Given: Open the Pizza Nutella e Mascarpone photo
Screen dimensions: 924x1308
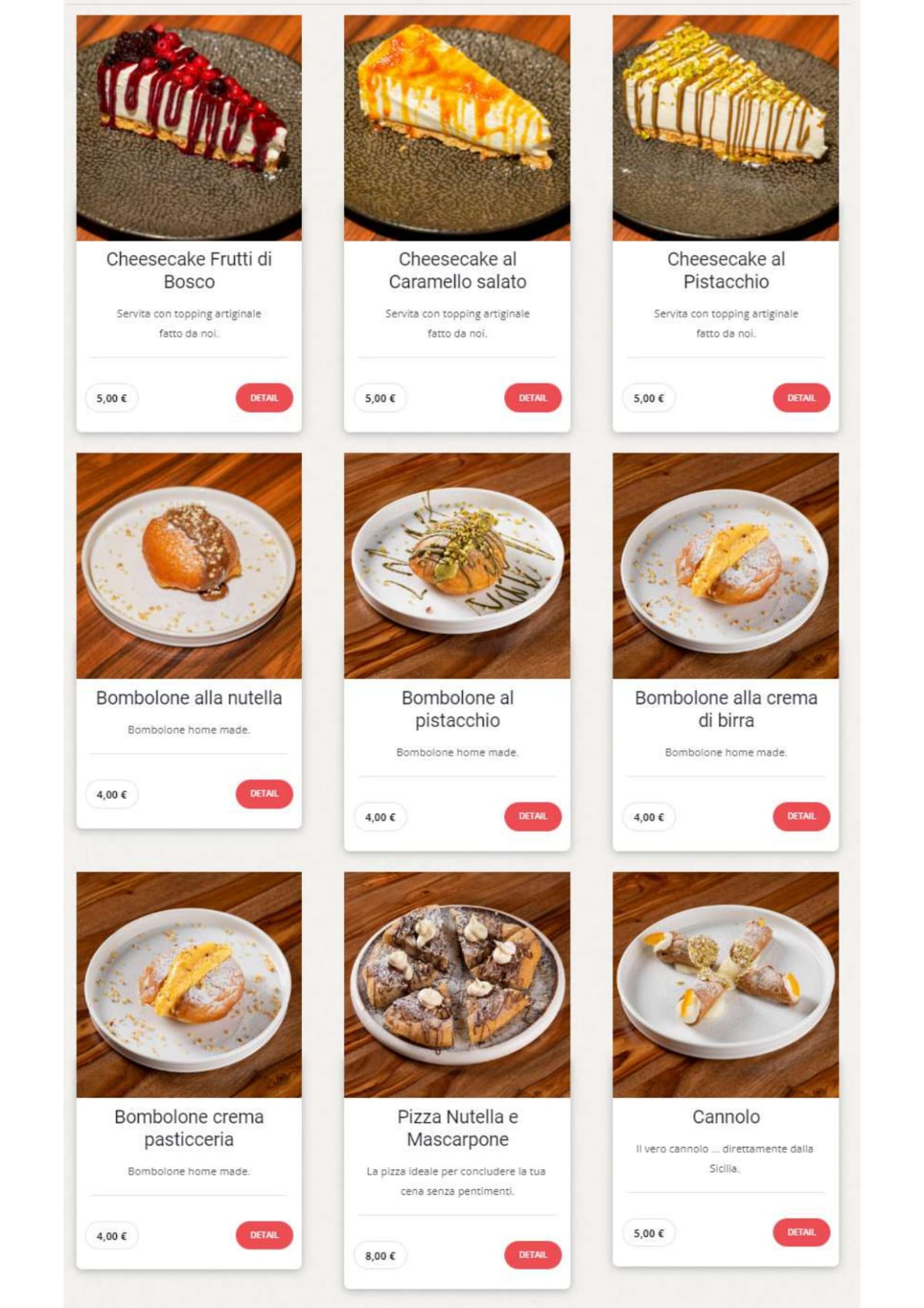Looking at the screenshot, I should tap(457, 984).
